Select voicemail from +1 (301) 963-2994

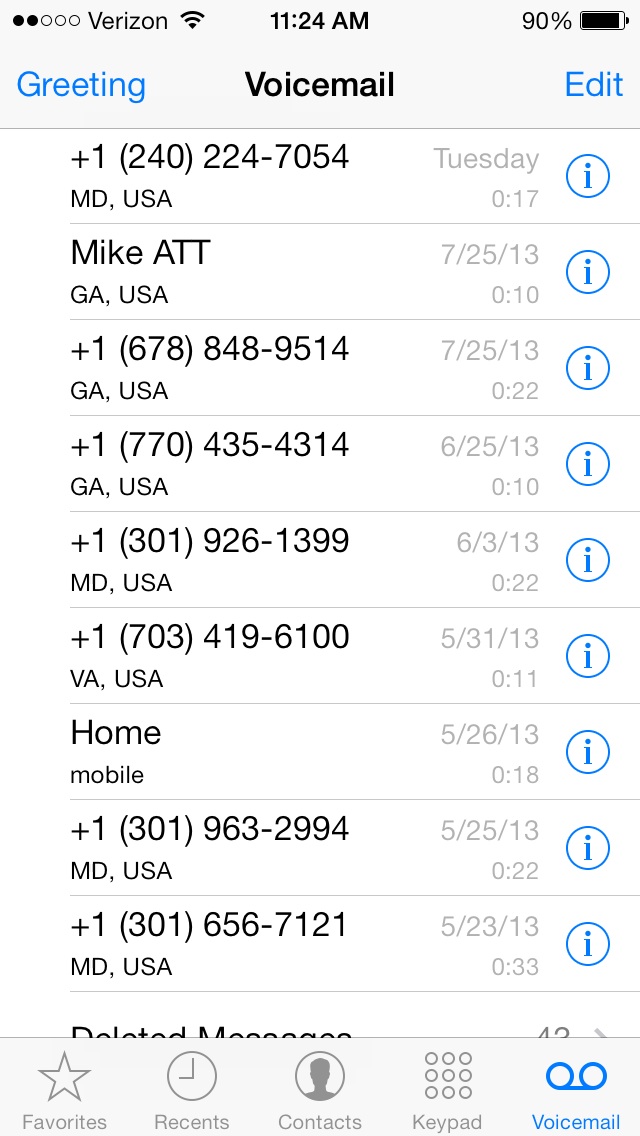click(304, 848)
